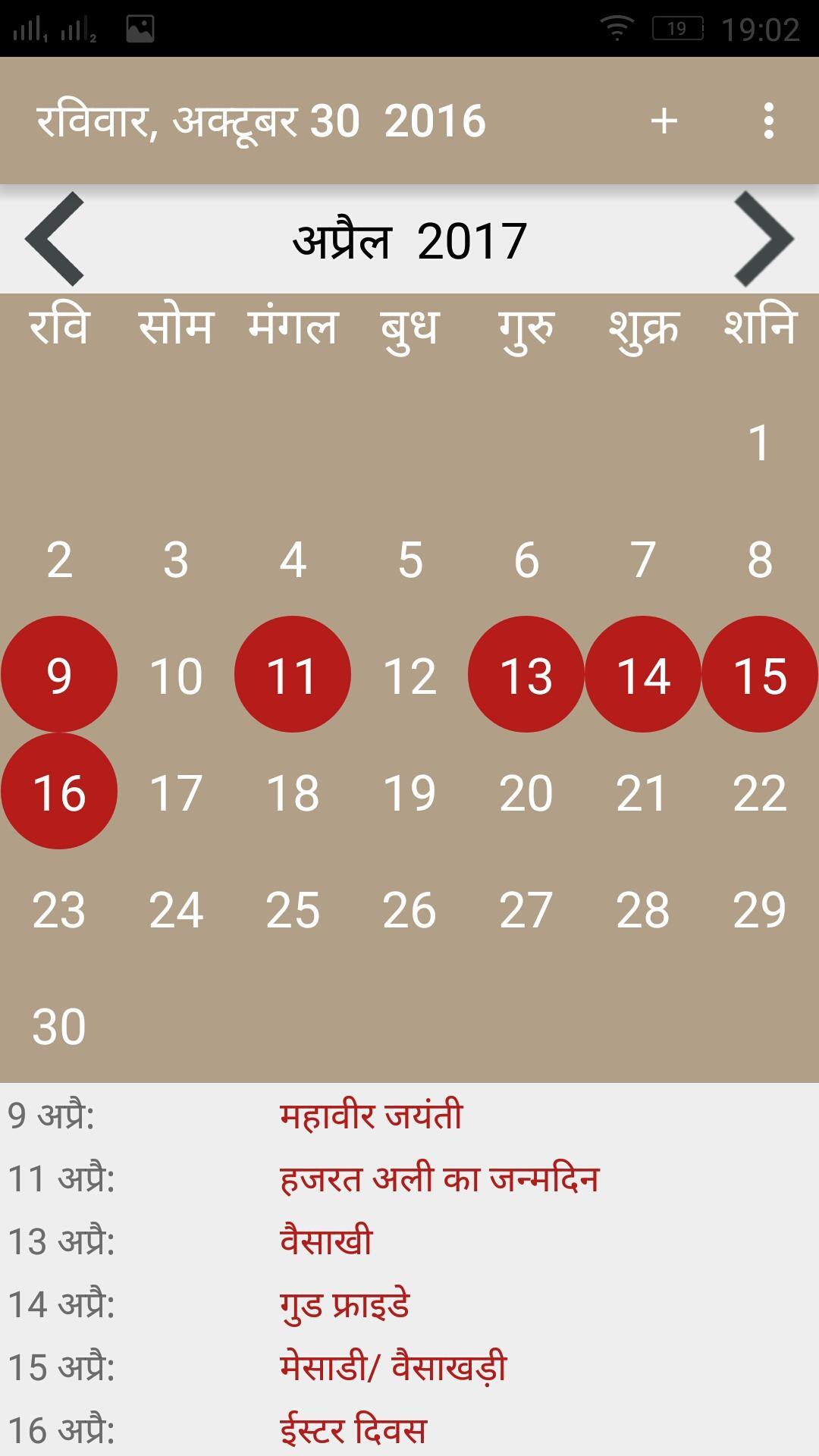
Task: Open the गुड फ्राइडे holiday entry
Action: [x=345, y=1305]
